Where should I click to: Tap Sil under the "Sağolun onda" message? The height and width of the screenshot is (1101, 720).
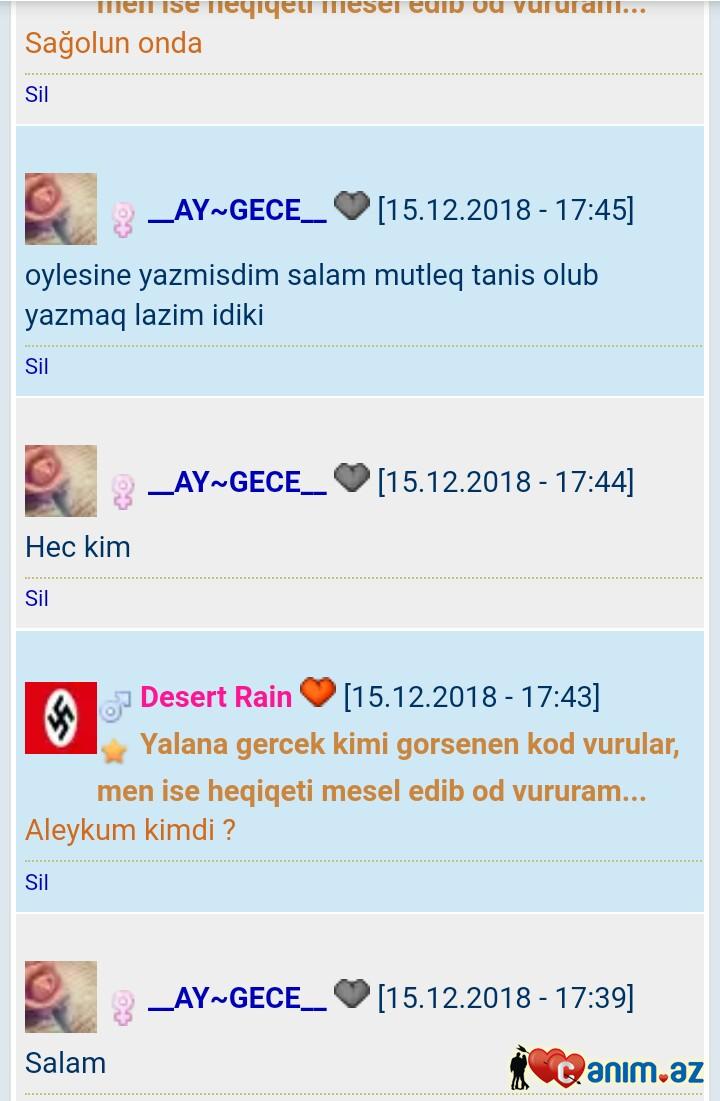[x=37, y=94]
